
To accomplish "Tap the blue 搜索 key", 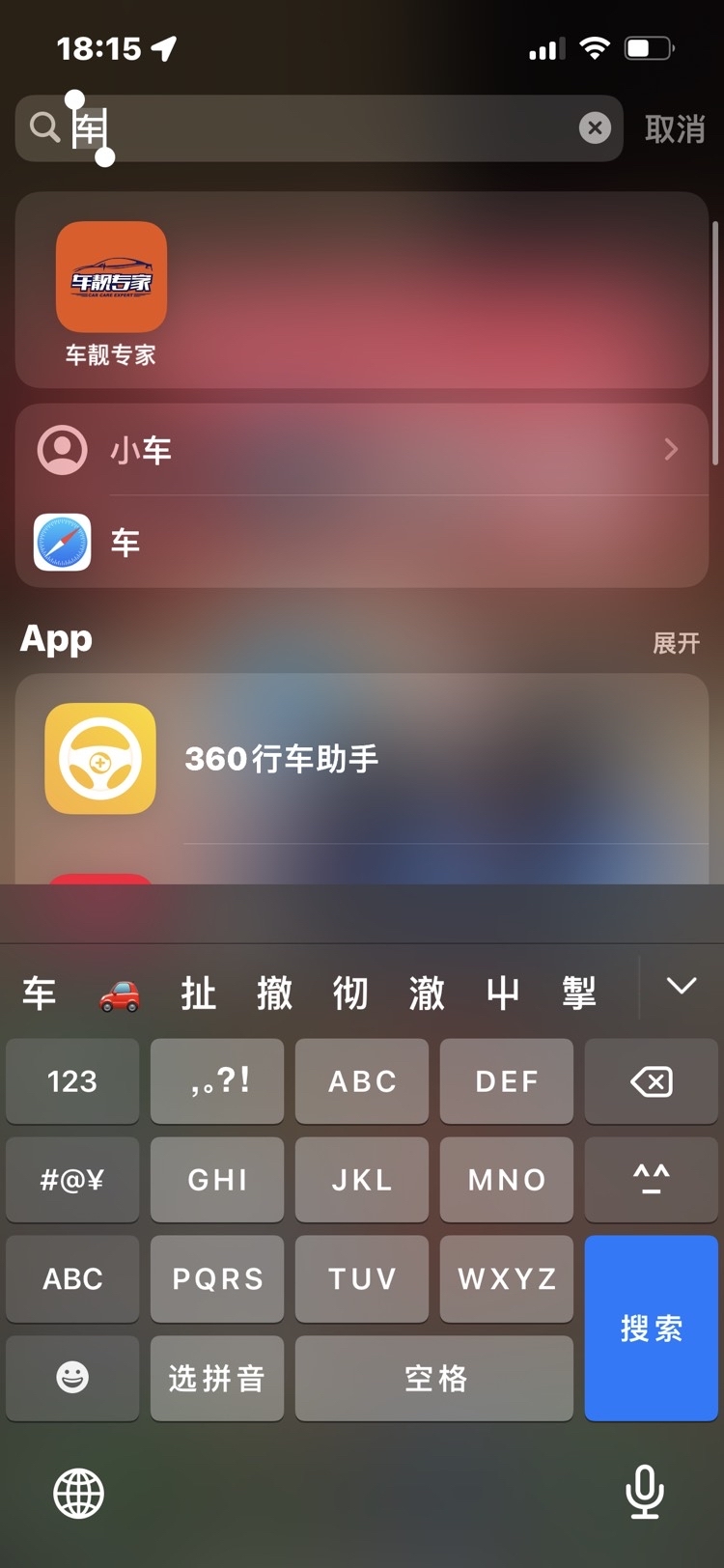I will coord(651,1328).
